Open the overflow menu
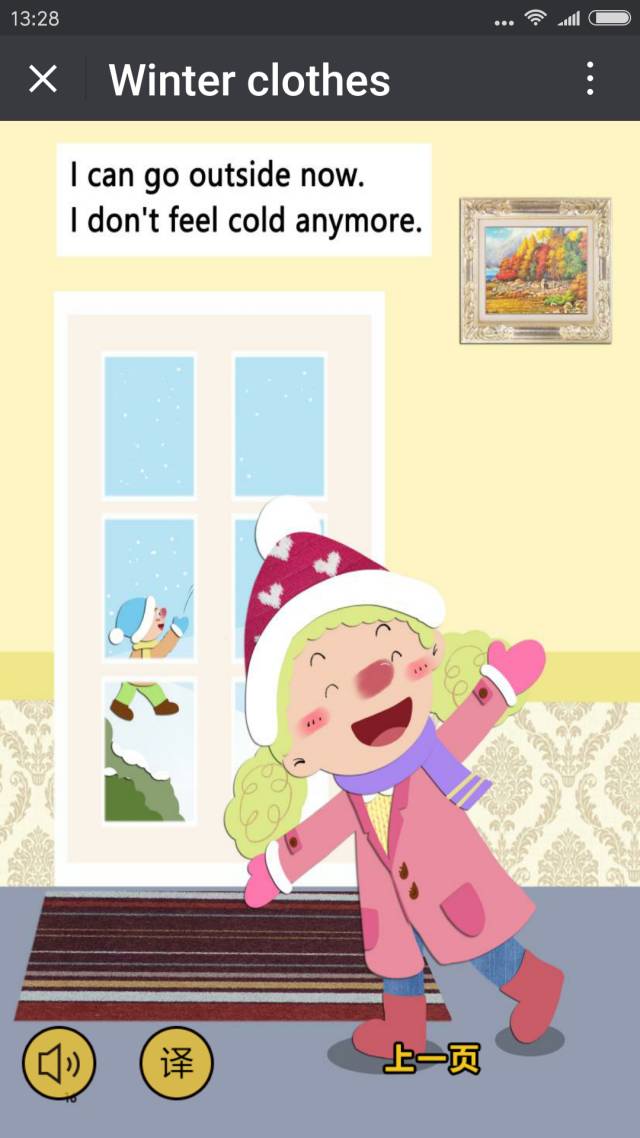Image resolution: width=640 pixels, height=1138 pixels. (590, 79)
